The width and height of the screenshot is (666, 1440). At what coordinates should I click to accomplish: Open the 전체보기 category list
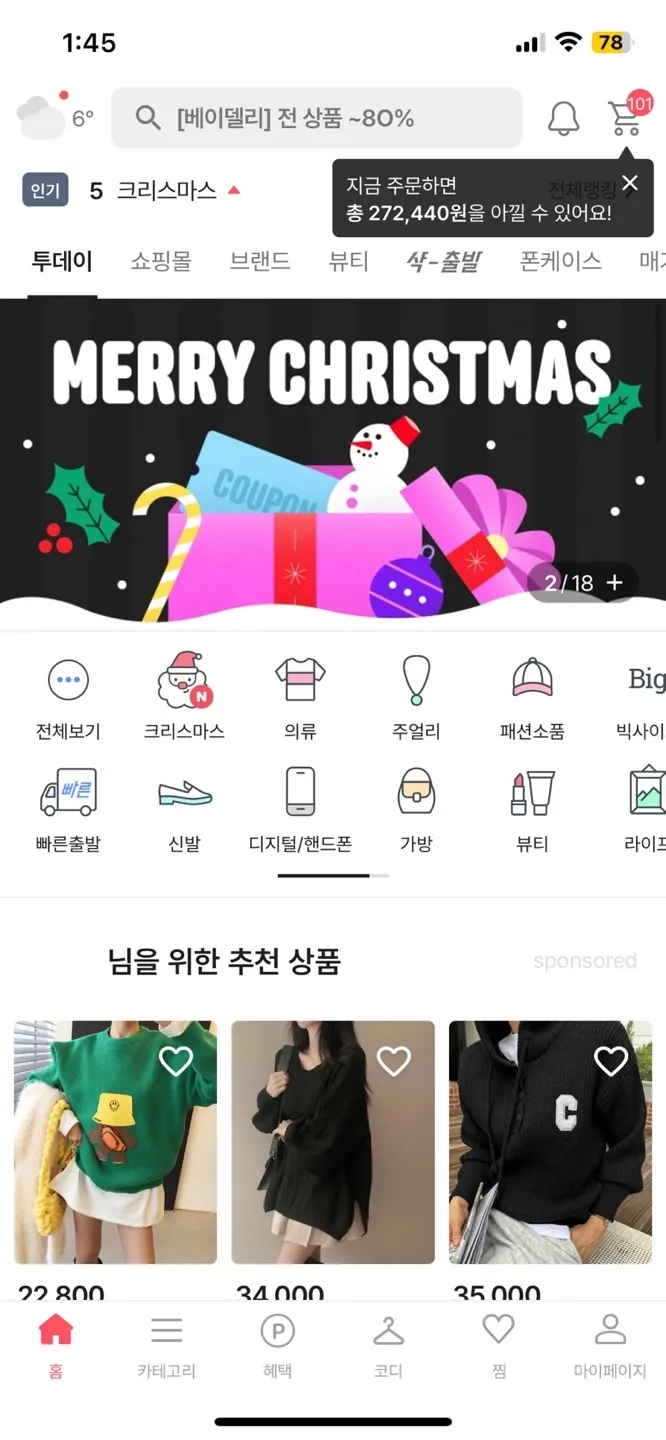tap(68, 697)
